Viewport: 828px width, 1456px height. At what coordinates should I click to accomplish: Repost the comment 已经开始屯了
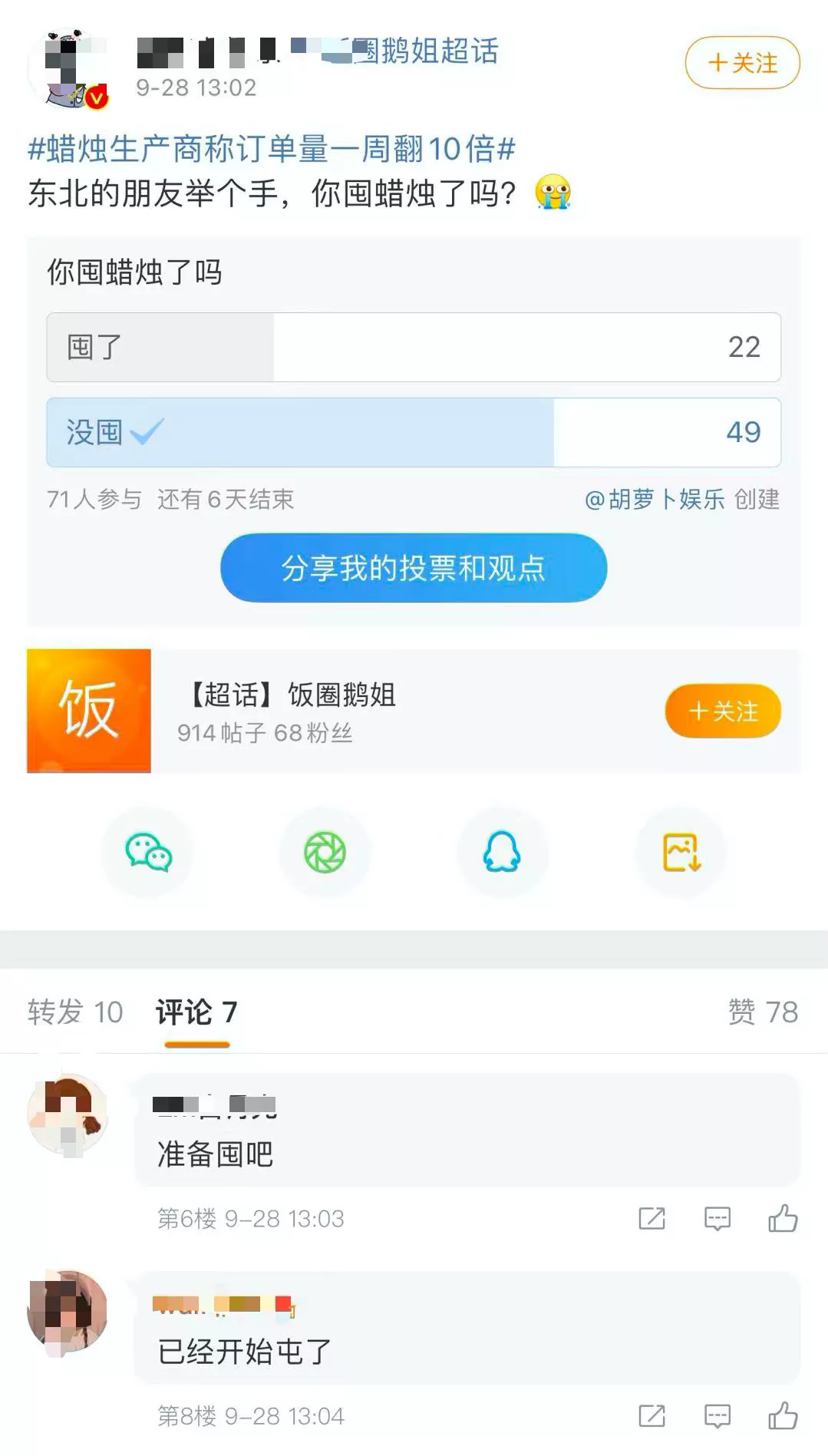click(652, 1415)
